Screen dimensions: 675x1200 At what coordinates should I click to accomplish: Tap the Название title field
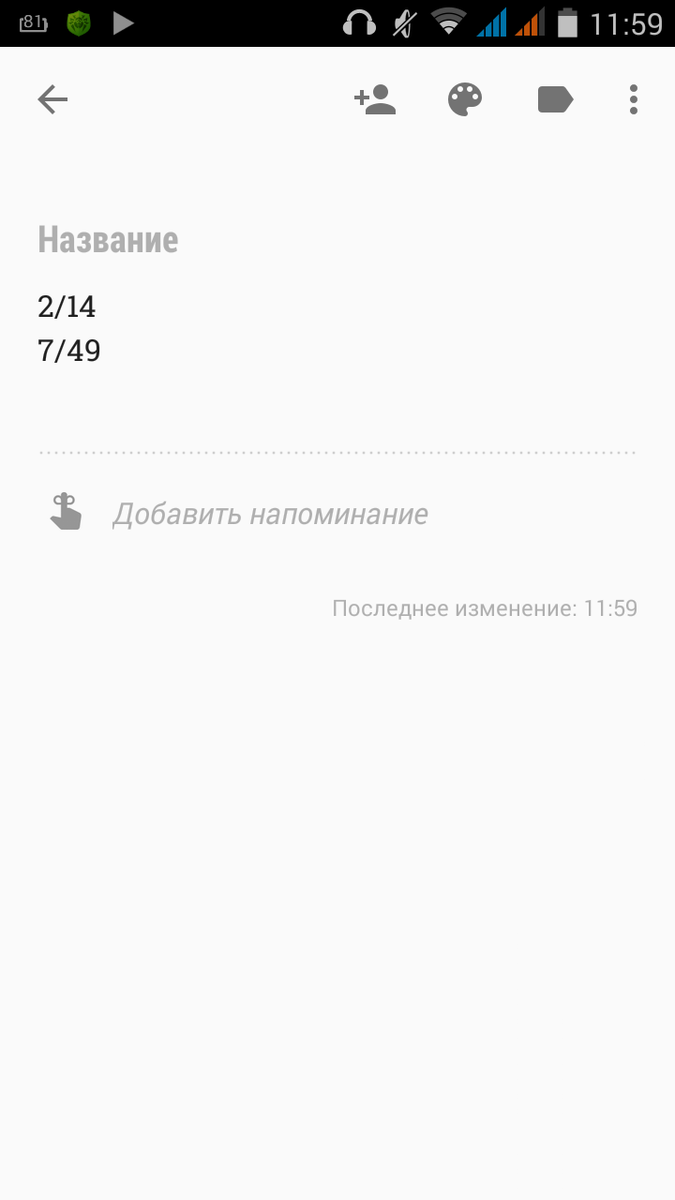click(x=108, y=240)
